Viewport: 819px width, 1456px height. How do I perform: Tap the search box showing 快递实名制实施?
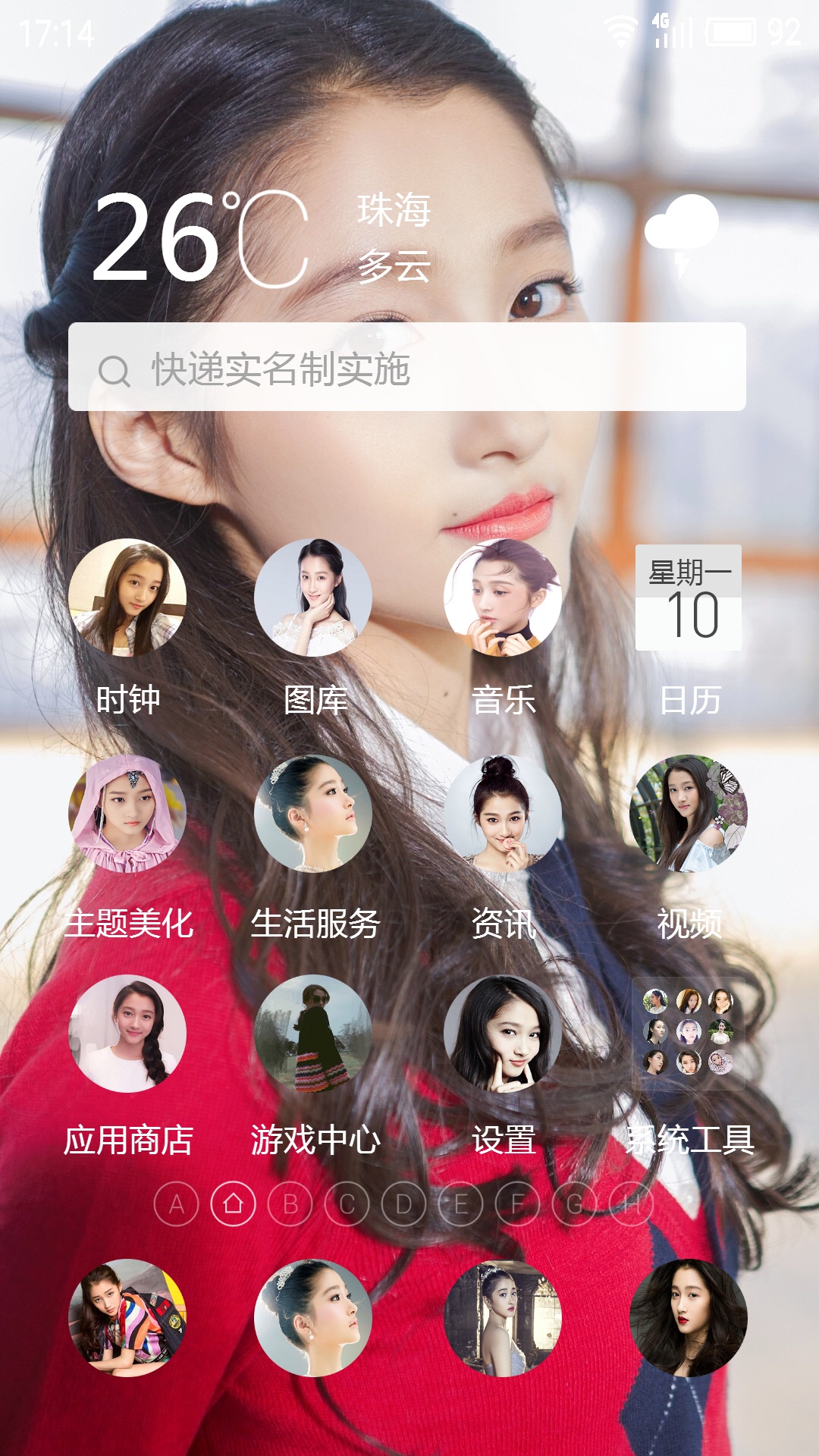(407, 367)
